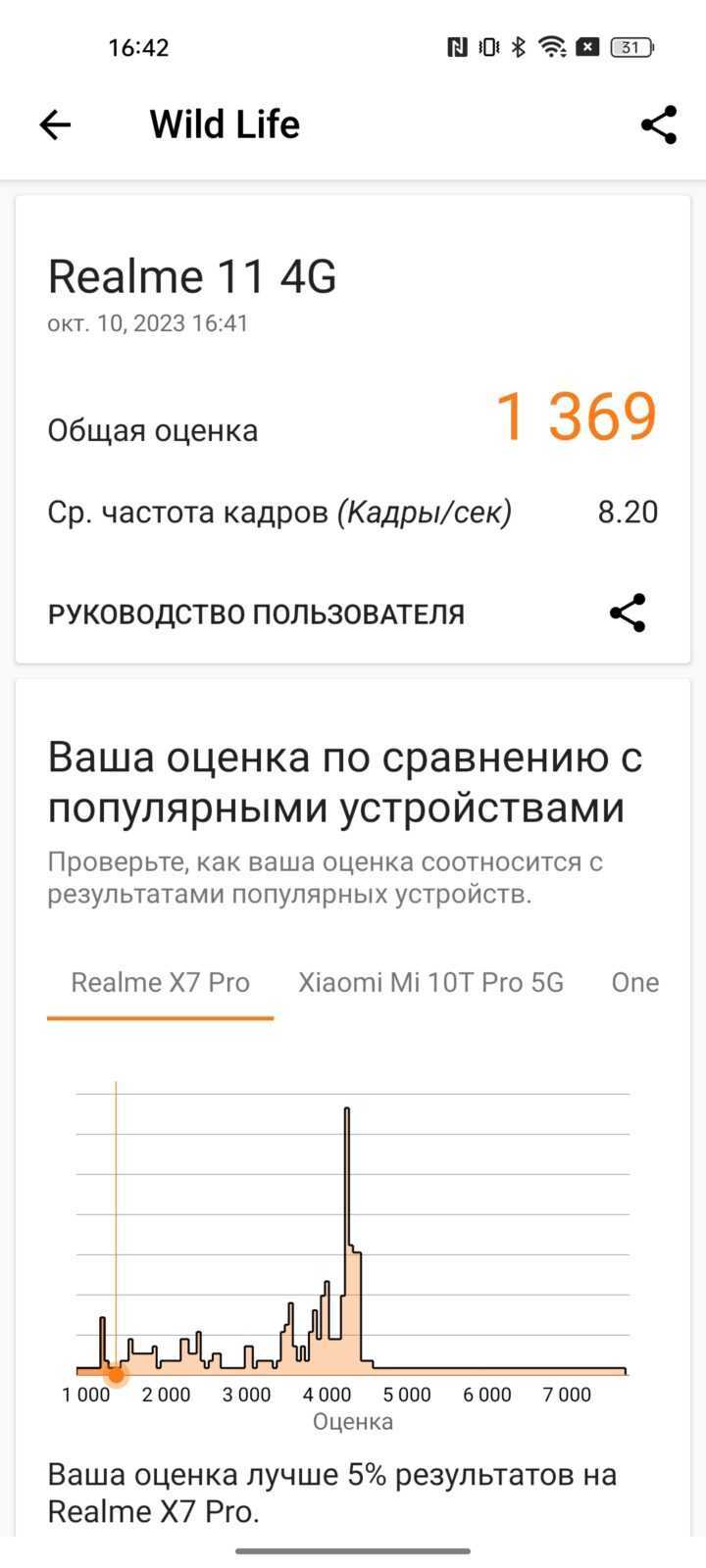This screenshot has width=706, height=1568.
Task: Switch to the One comparison tab
Action: [x=635, y=983]
